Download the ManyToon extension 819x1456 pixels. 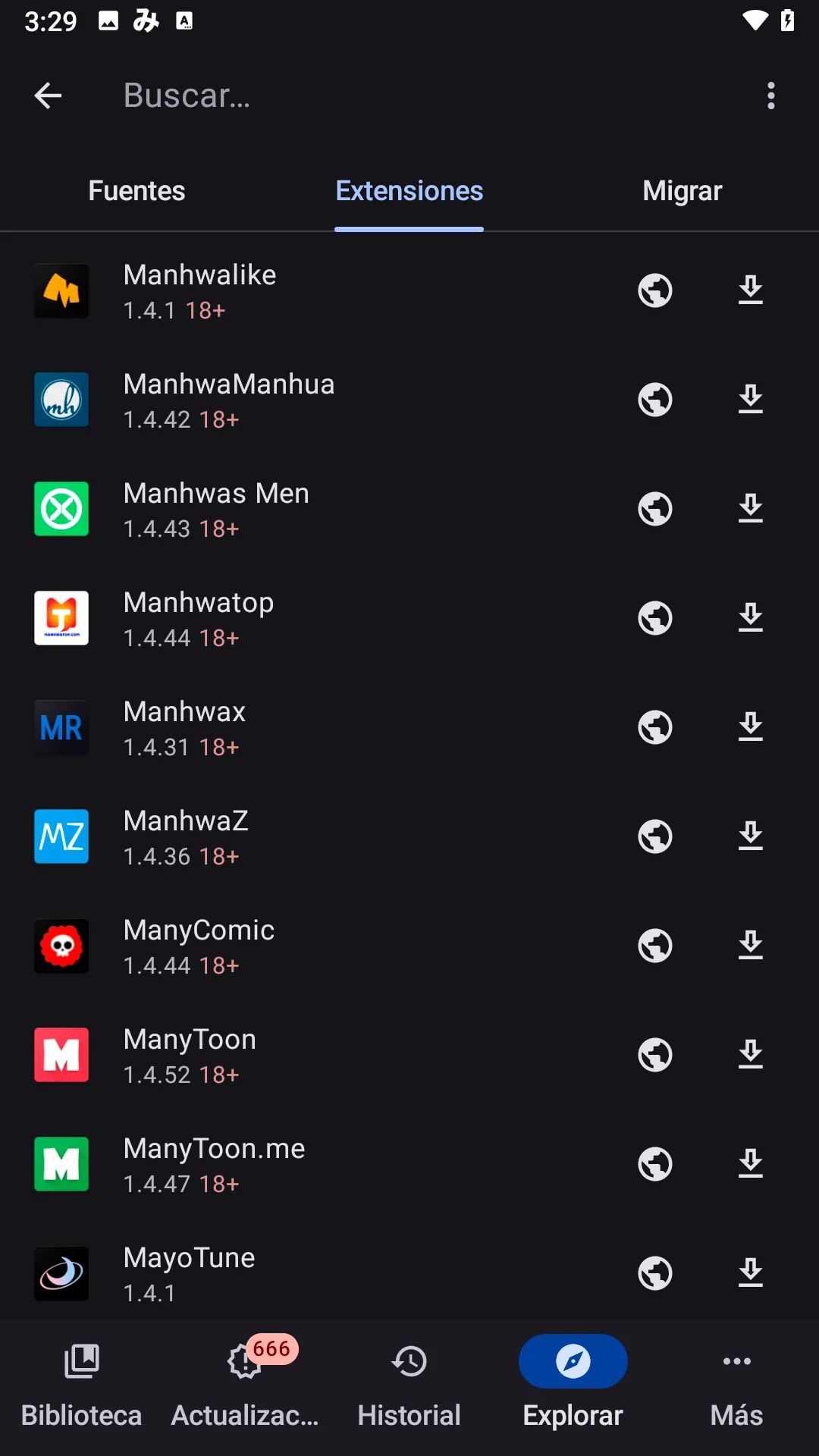tap(751, 1055)
